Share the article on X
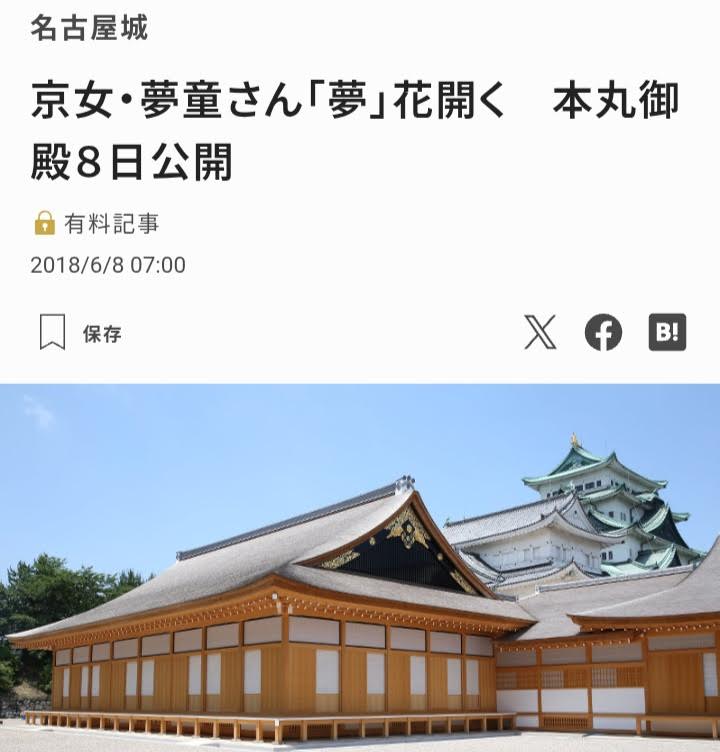720x752 pixels. 540,332
